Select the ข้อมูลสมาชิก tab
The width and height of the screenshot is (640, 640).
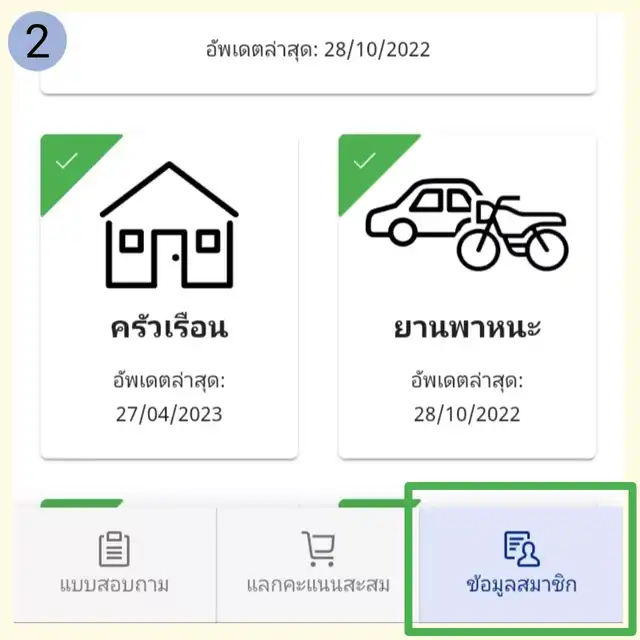click(x=521, y=564)
